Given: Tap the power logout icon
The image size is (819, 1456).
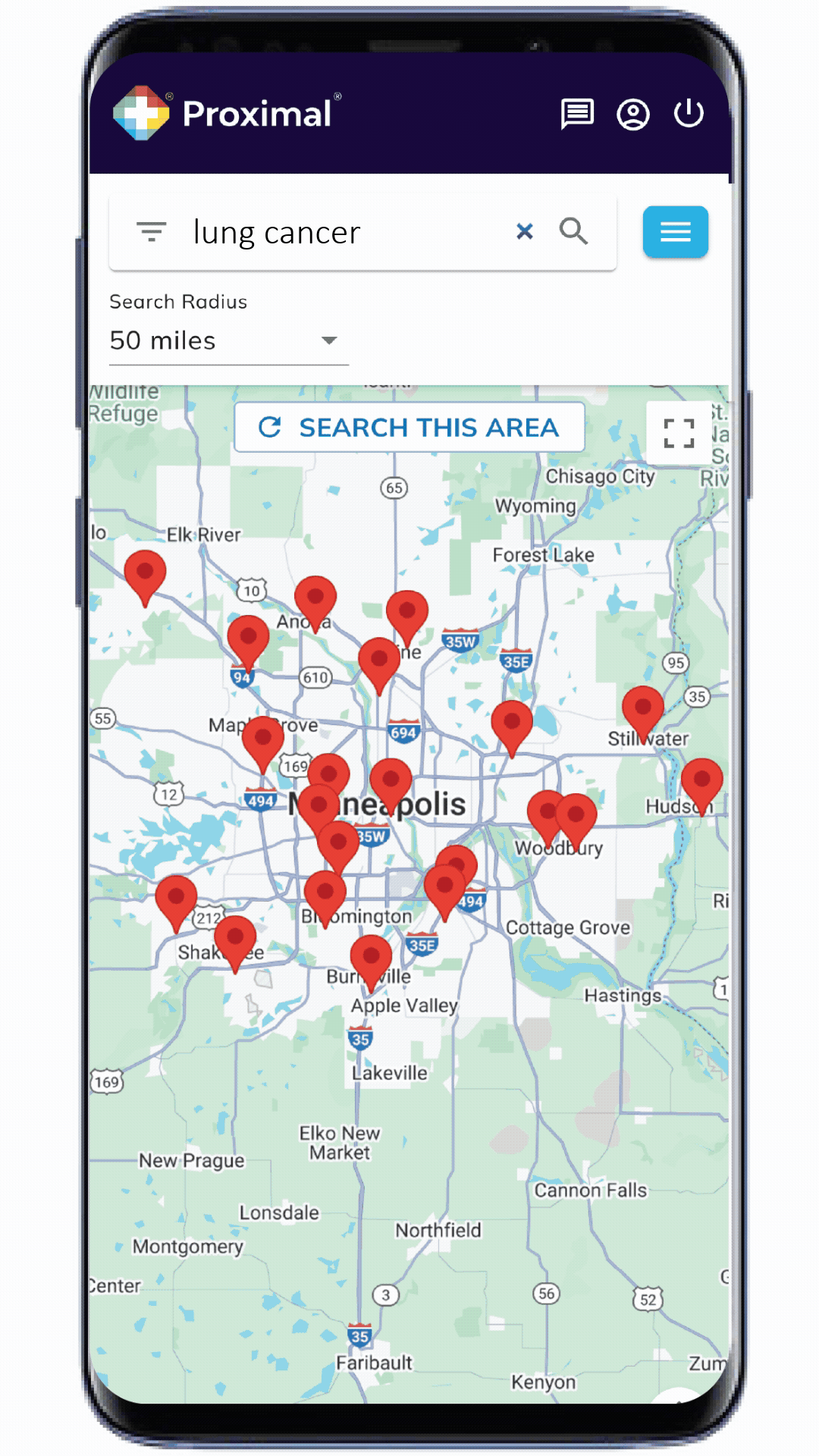Looking at the screenshot, I should point(689,114).
